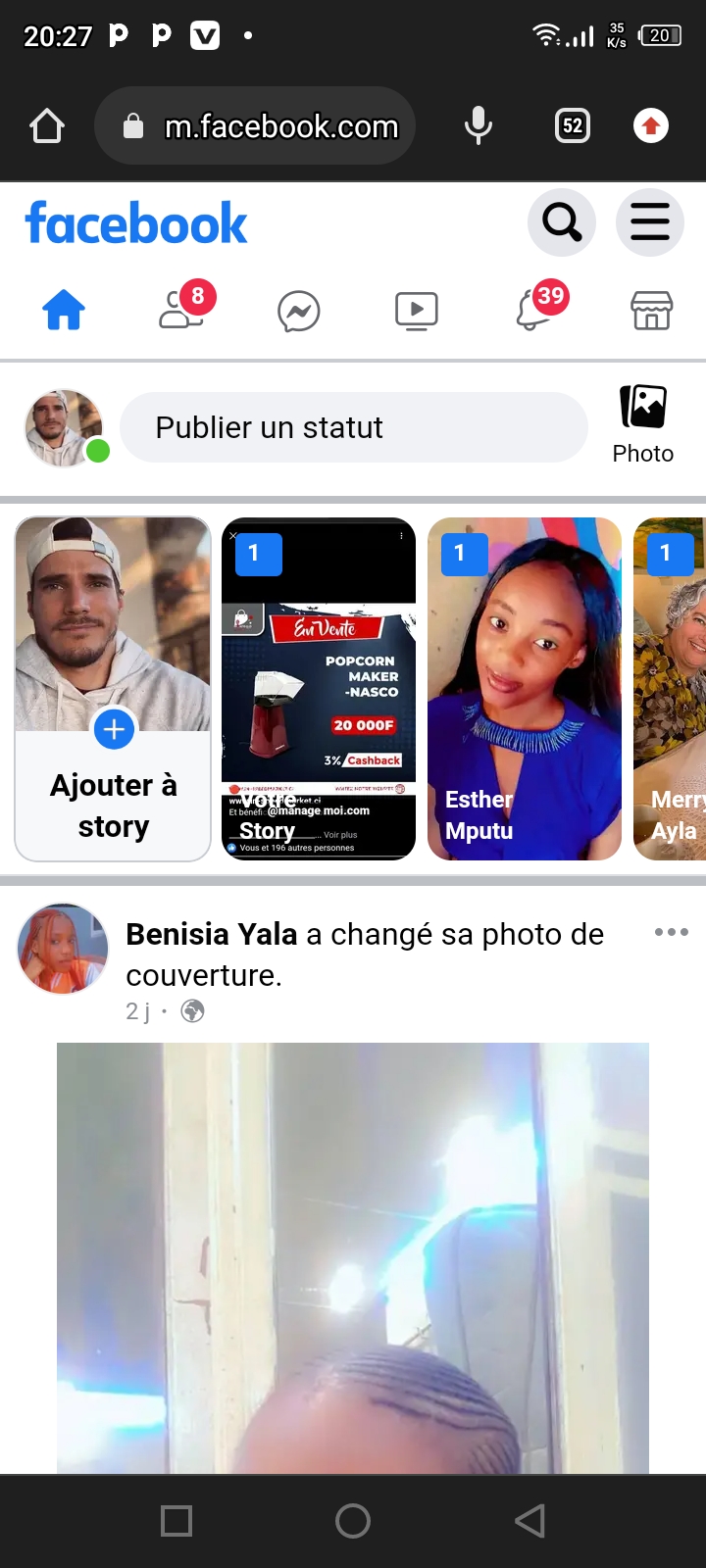
Task: Go to the Facebook home feed tab
Action: [x=64, y=312]
